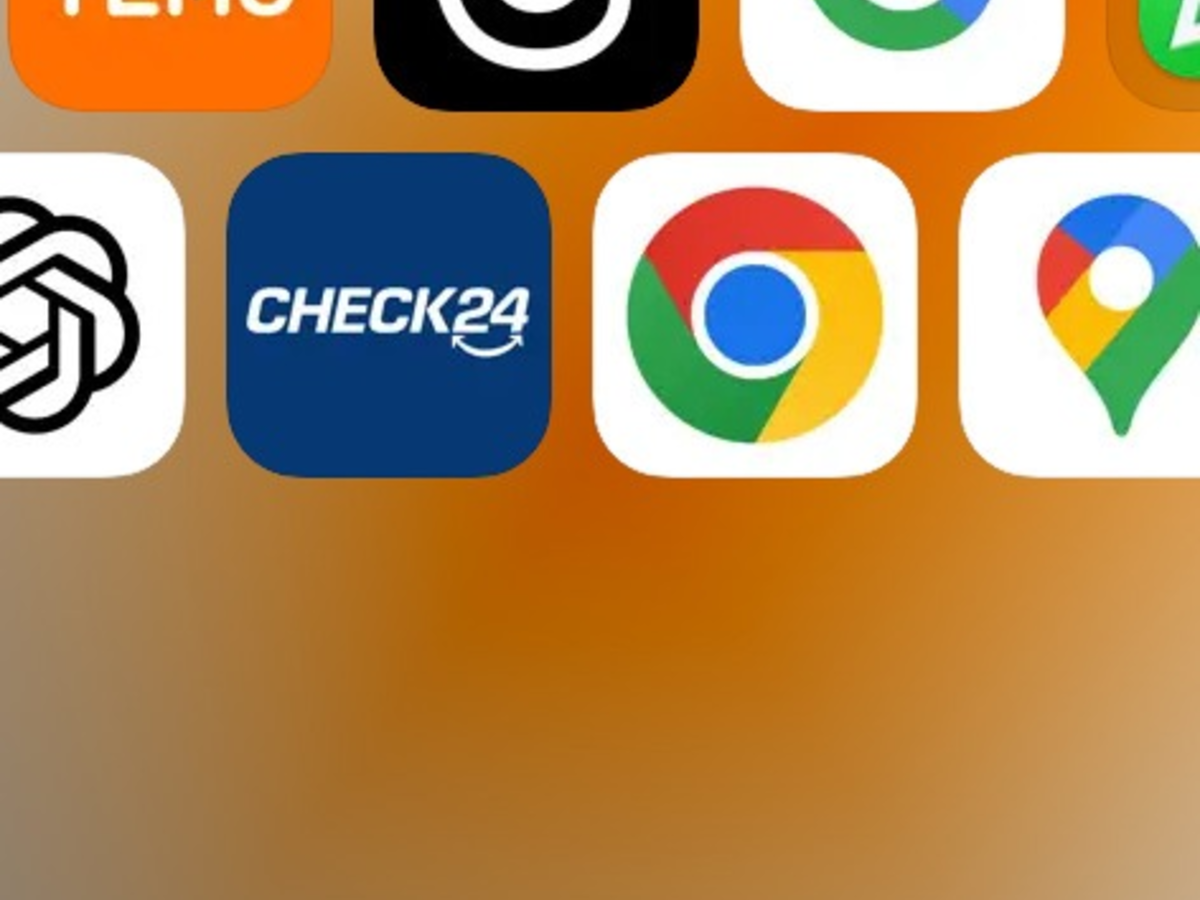Open Google Maps
The width and height of the screenshot is (1200, 900).
point(1090,314)
